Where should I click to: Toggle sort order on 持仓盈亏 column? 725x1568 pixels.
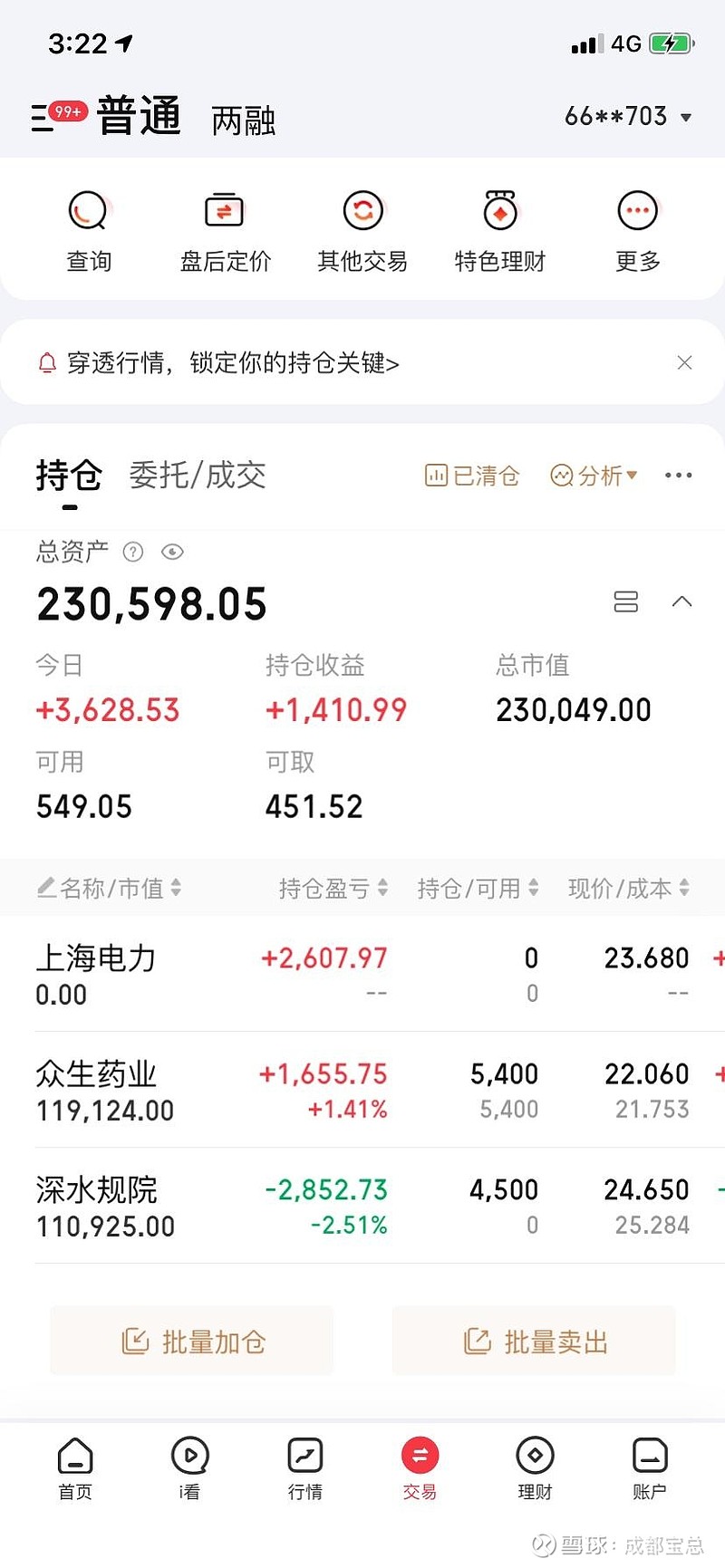click(x=332, y=889)
